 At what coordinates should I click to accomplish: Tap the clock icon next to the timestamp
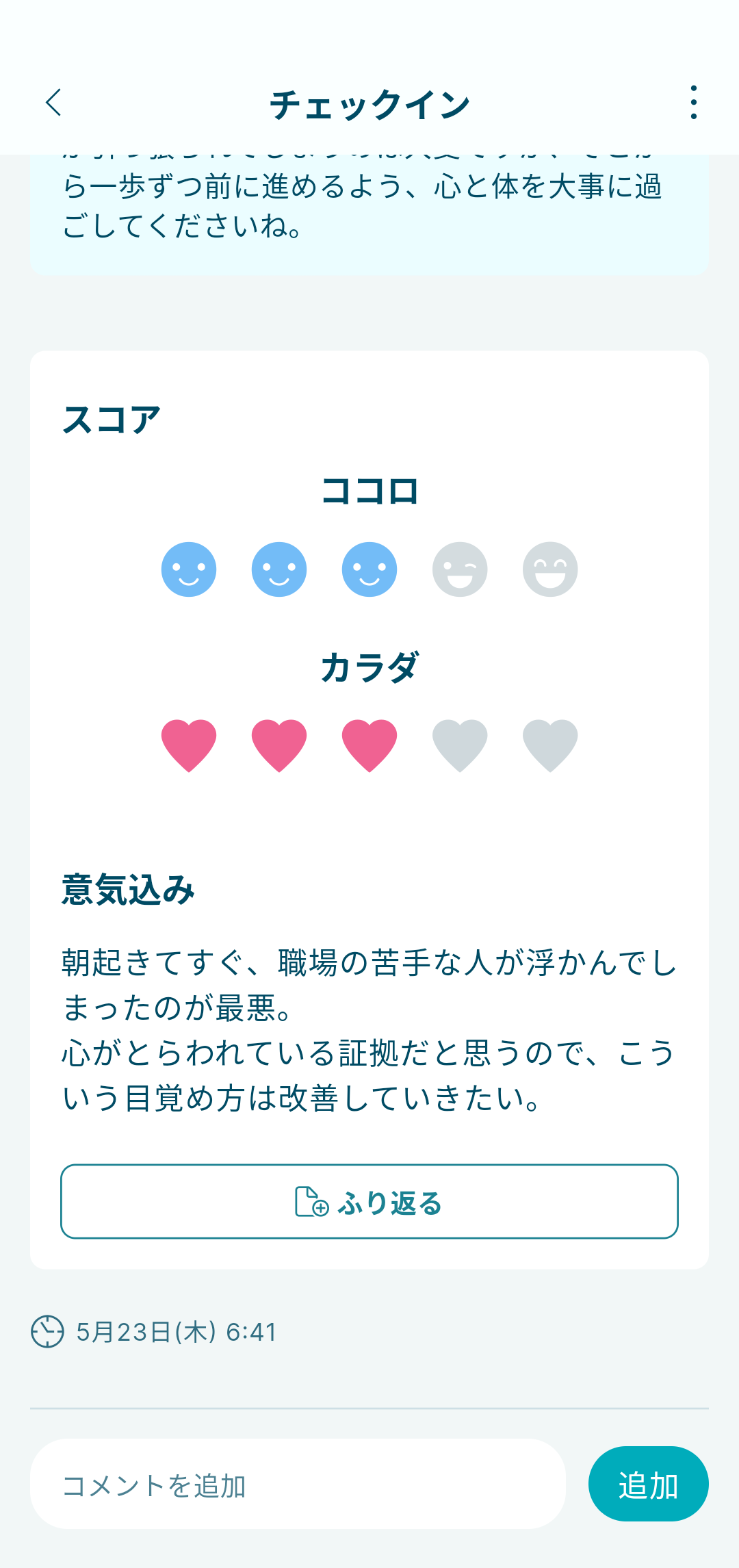(x=47, y=1331)
